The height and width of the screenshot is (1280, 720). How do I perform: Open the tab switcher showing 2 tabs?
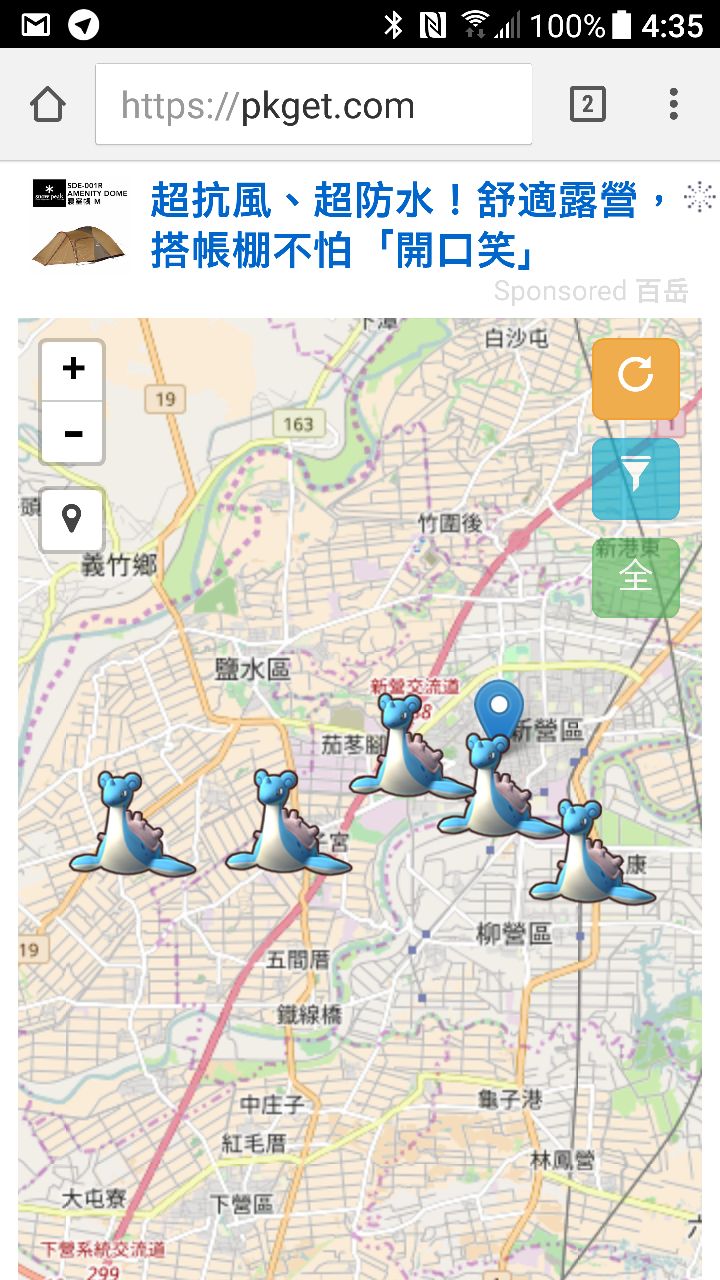tap(587, 104)
